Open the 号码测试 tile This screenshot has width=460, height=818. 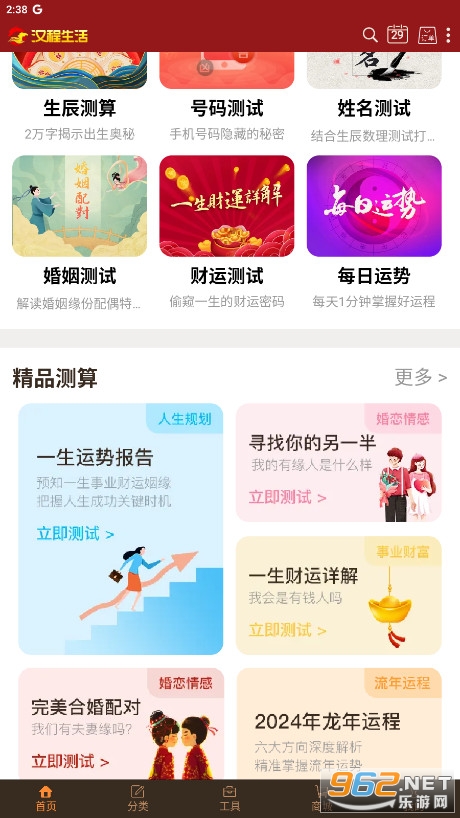(x=227, y=97)
